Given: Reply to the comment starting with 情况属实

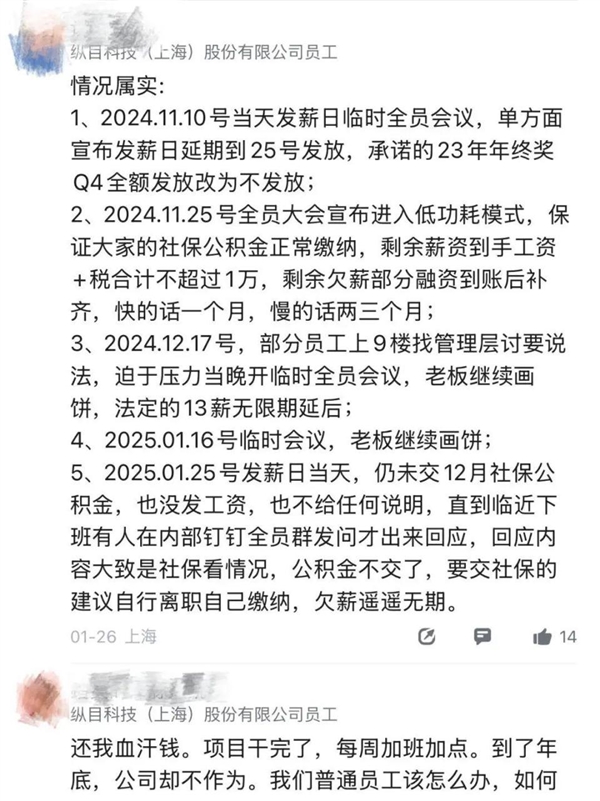Looking at the screenshot, I should (x=482, y=636).
